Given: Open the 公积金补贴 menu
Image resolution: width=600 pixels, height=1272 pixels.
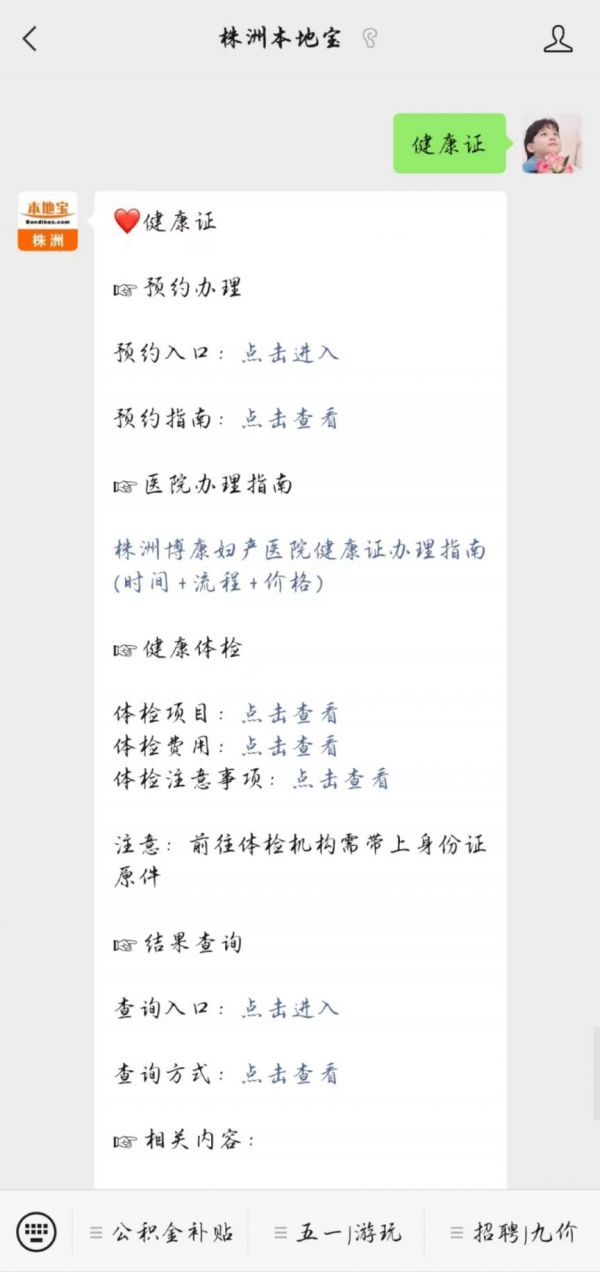Looking at the screenshot, I should pyautogui.click(x=161, y=1232).
